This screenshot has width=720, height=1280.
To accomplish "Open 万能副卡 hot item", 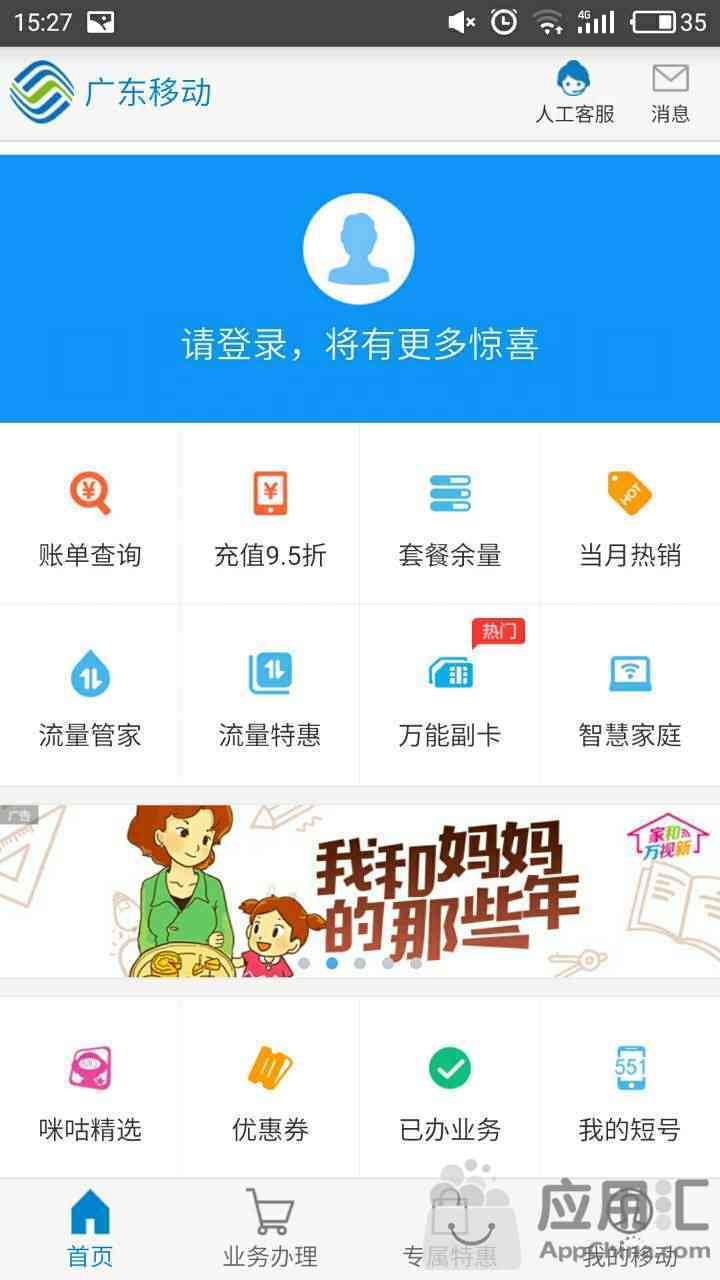I will pos(450,695).
